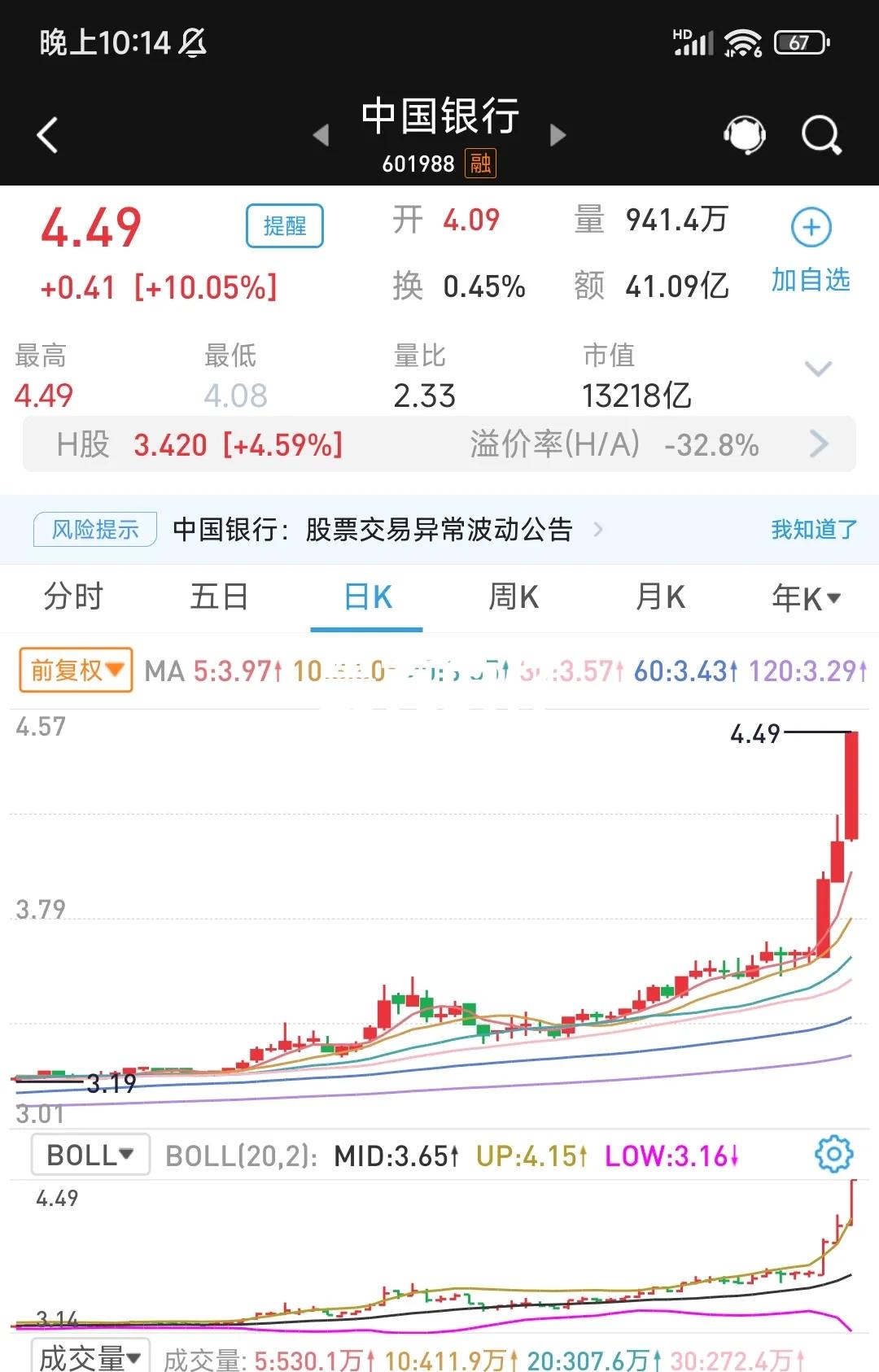879x1372 pixels.
Task: Open the 成交量 indicator dropdown
Action: pos(90,1353)
